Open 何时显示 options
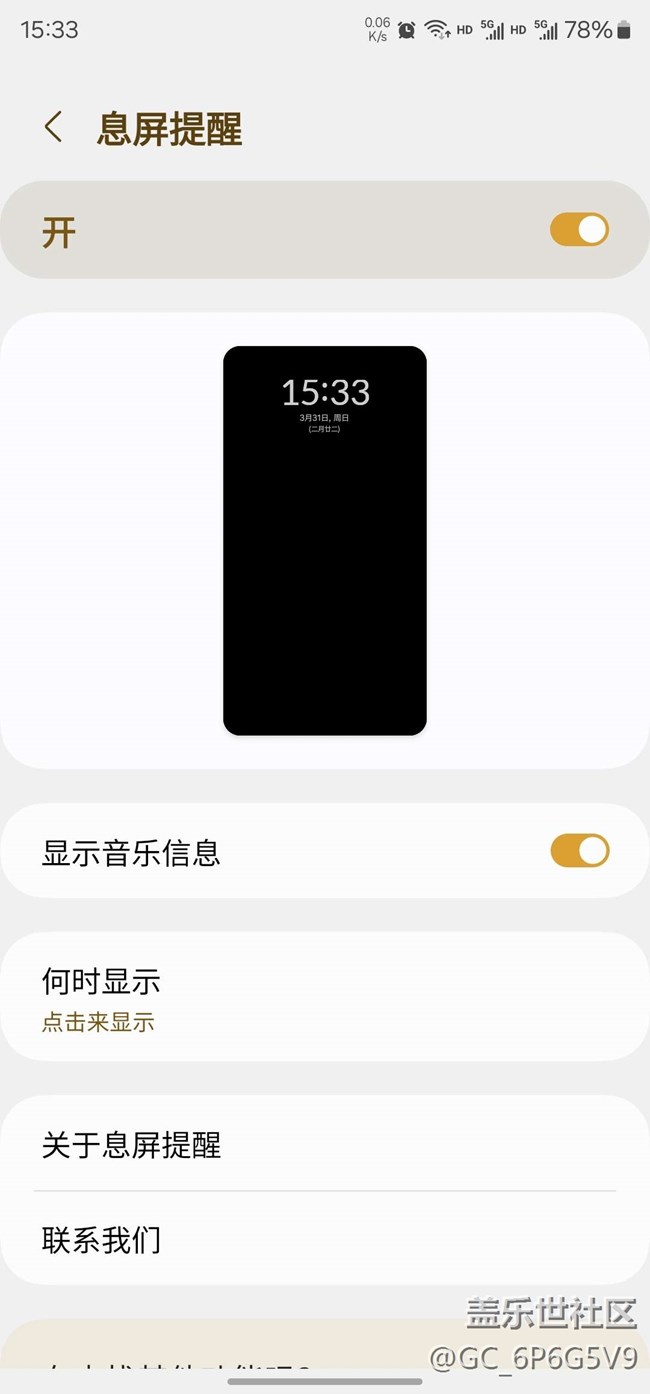The width and height of the screenshot is (650, 1394). click(325, 997)
